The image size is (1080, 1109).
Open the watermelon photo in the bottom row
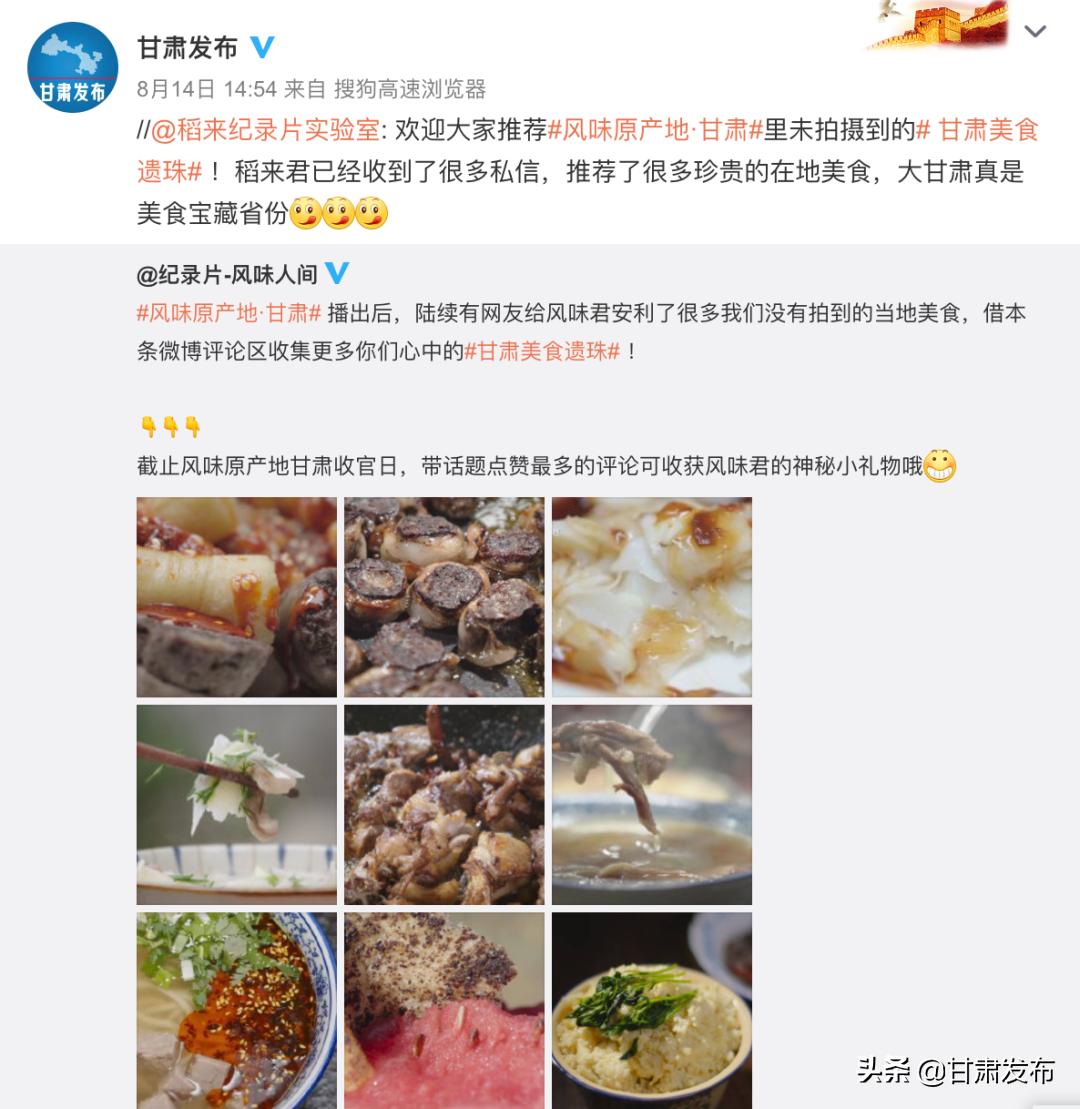tap(444, 1010)
